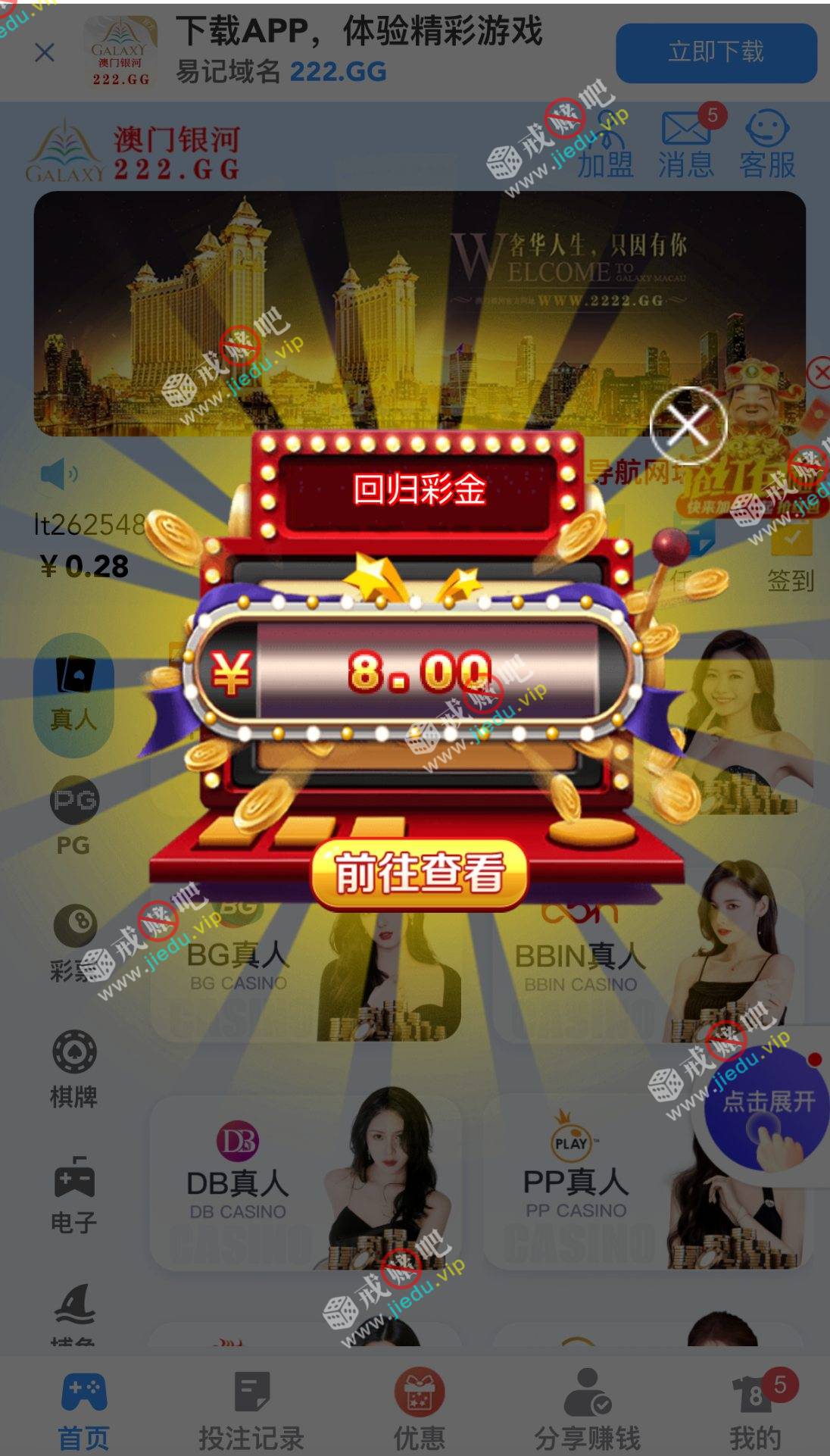Switch to 棋牌 category
830x1456 pixels.
pyautogui.click(x=73, y=1069)
